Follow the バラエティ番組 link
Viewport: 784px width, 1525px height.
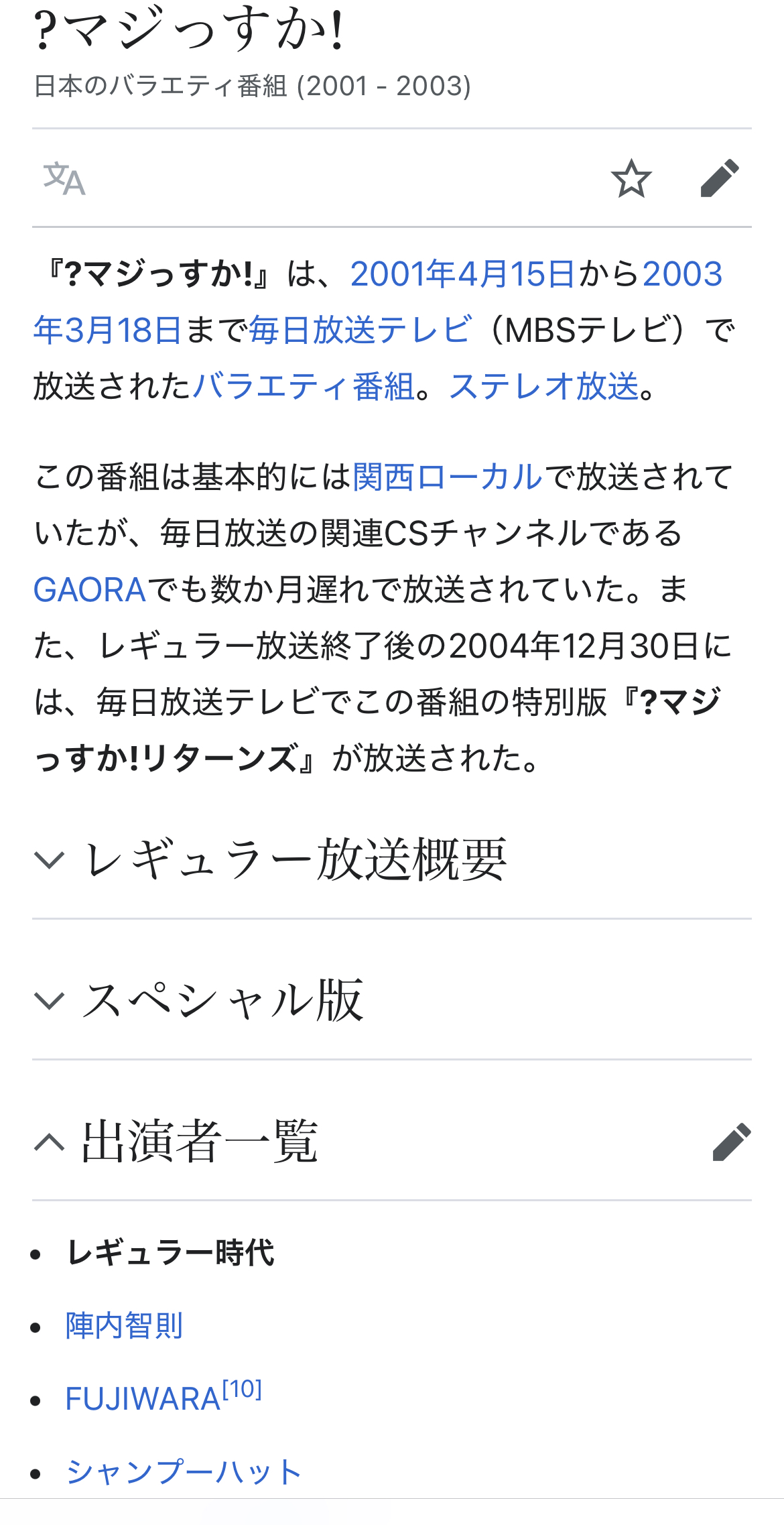click(x=304, y=387)
